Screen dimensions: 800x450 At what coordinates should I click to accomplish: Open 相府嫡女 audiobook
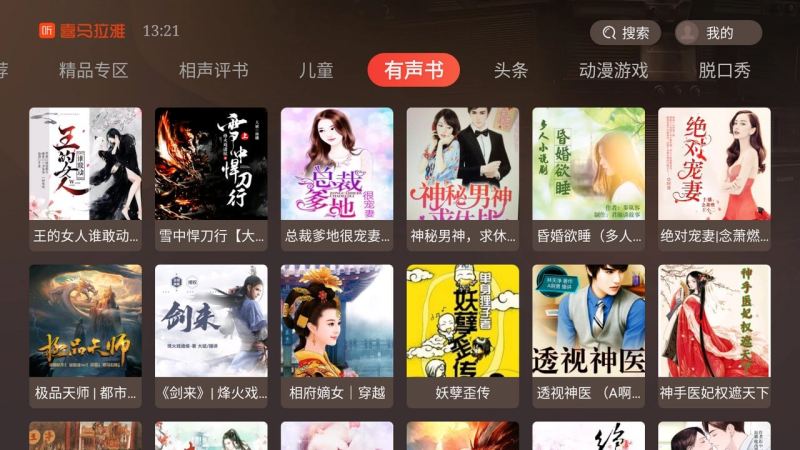pyautogui.click(x=337, y=335)
